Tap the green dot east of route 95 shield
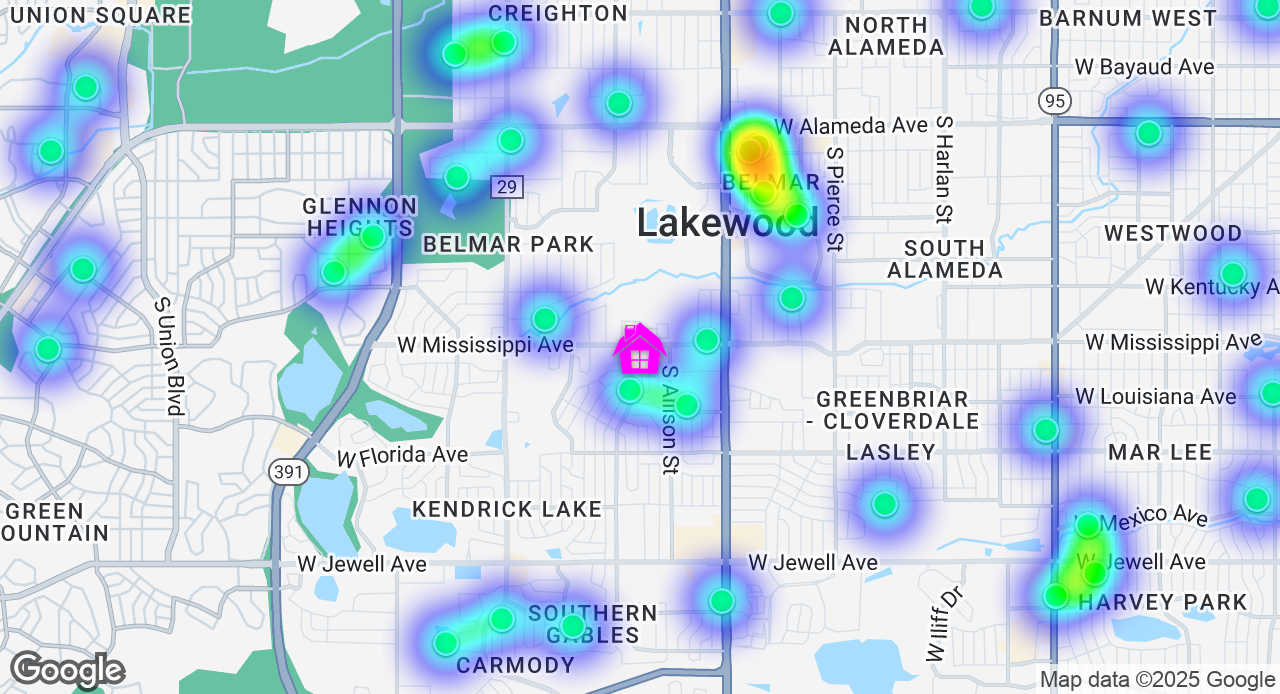This screenshot has height=694, width=1280. [1148, 132]
